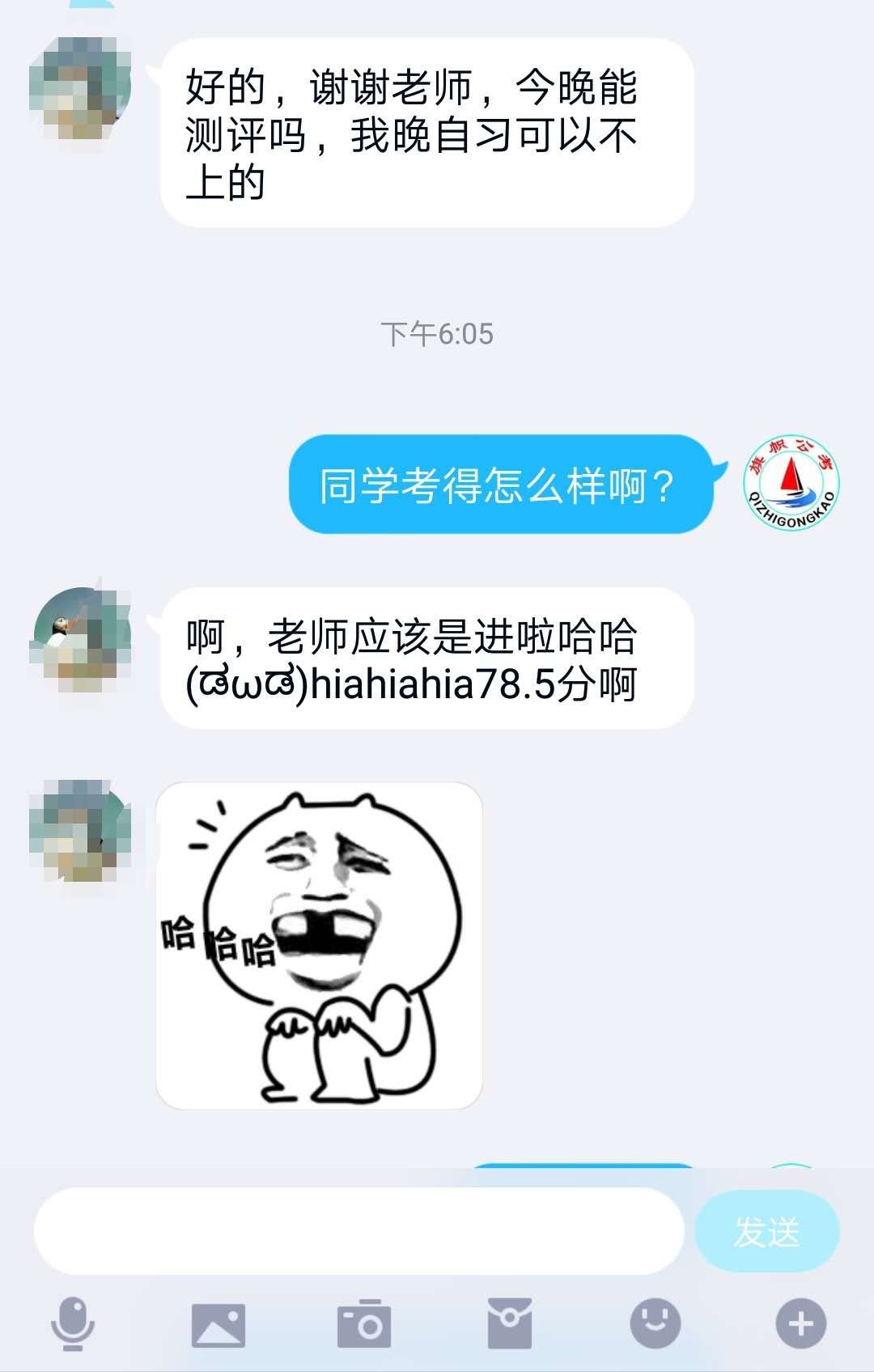
Task: Tap the microphone icon for voice message
Action: point(73,1323)
